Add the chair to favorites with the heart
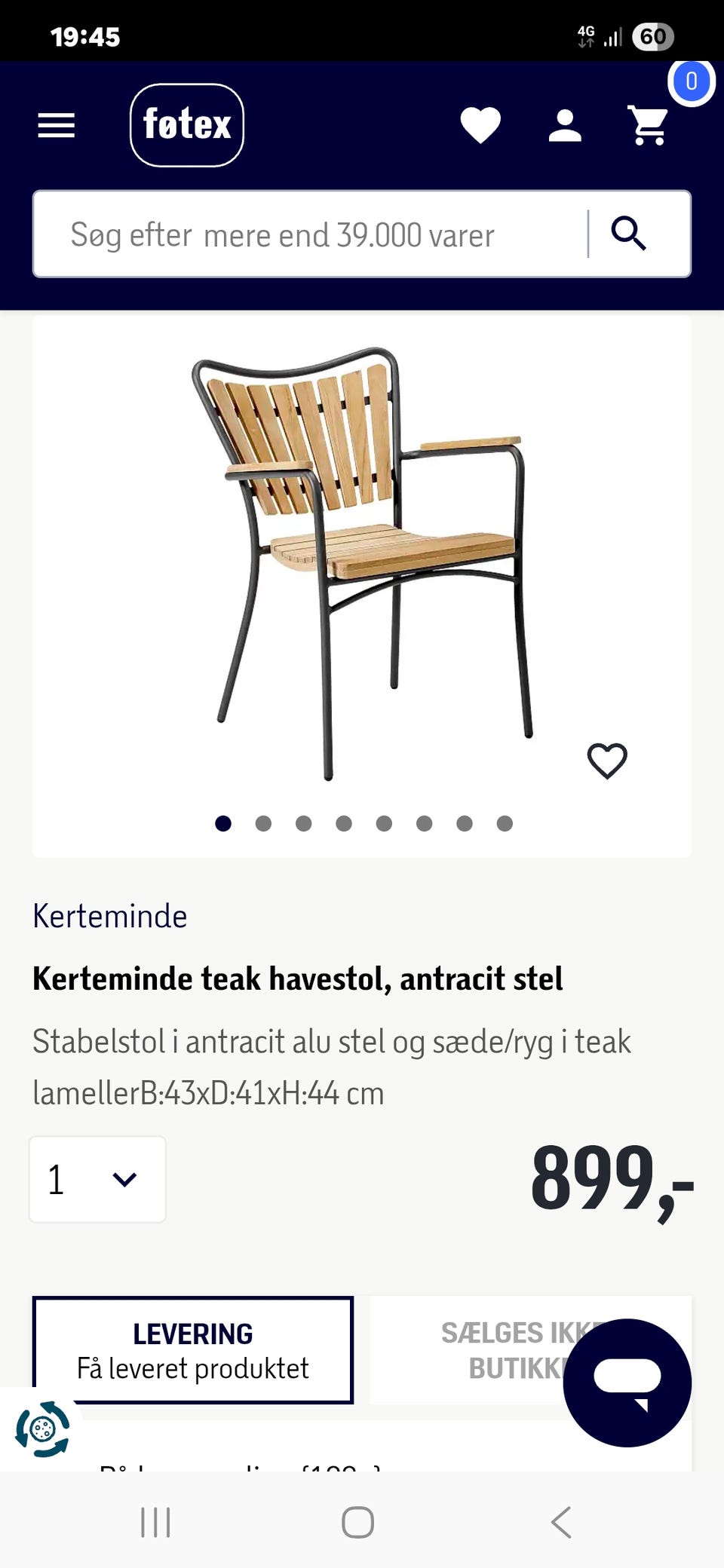The height and width of the screenshot is (1568, 724). click(x=606, y=761)
